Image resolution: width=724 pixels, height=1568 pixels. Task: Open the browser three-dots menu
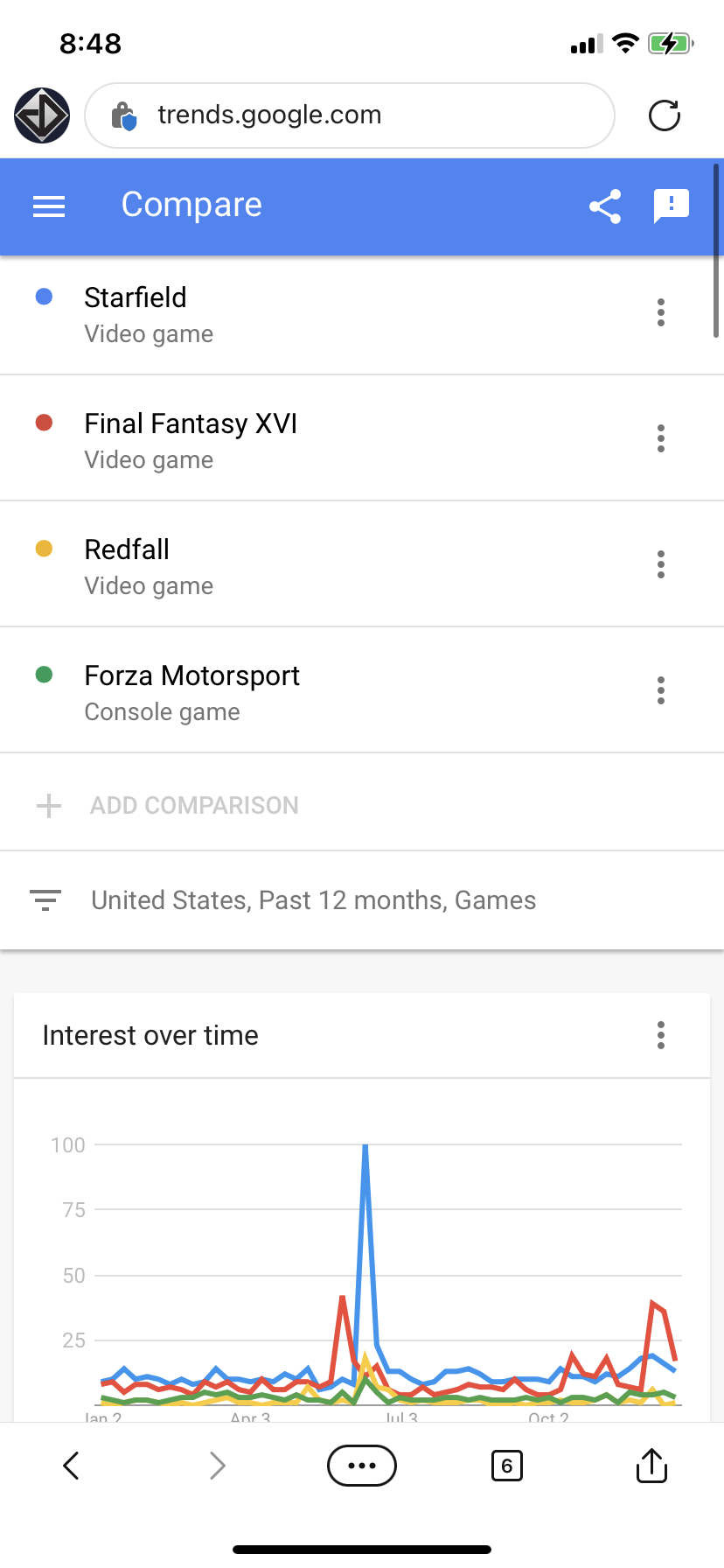pos(362,1465)
